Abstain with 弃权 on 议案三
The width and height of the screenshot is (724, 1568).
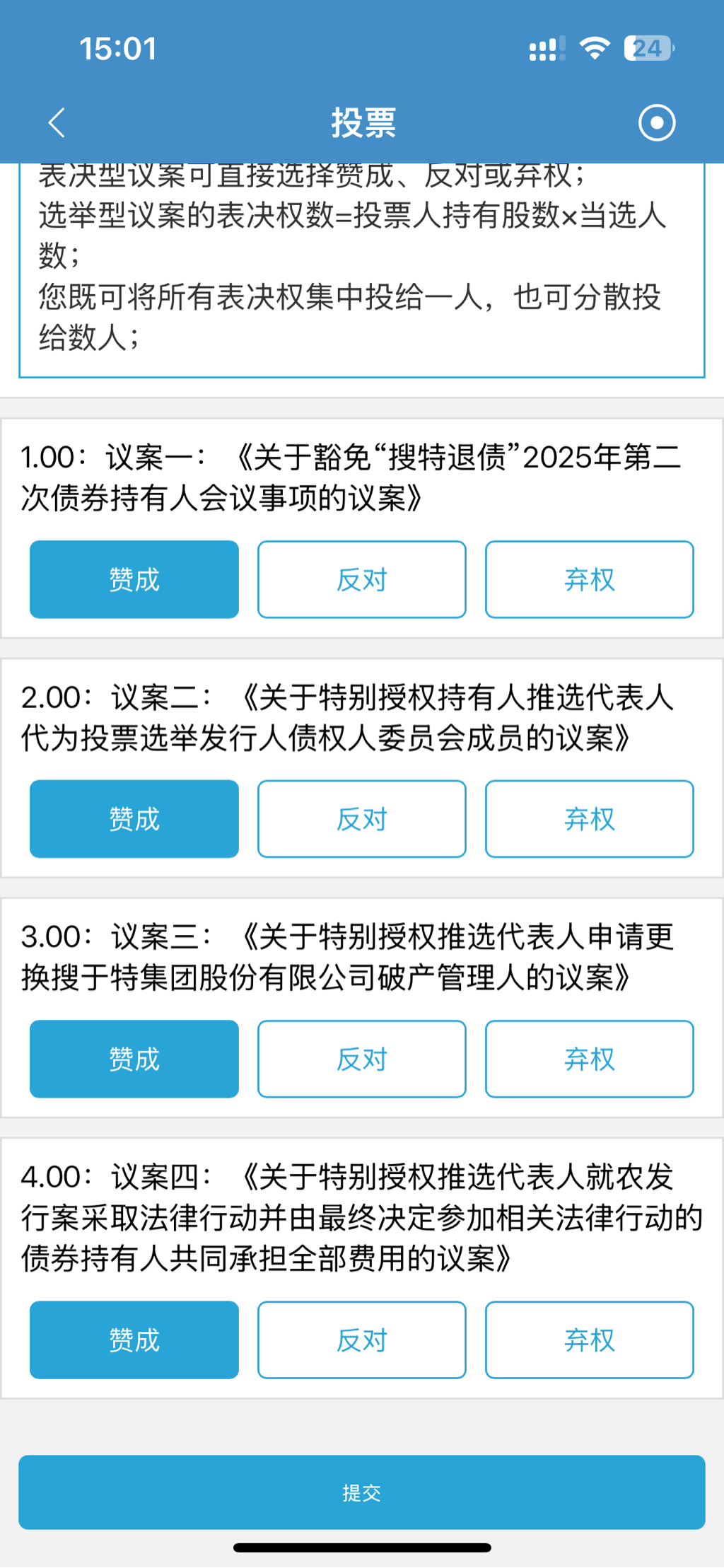tap(589, 1059)
